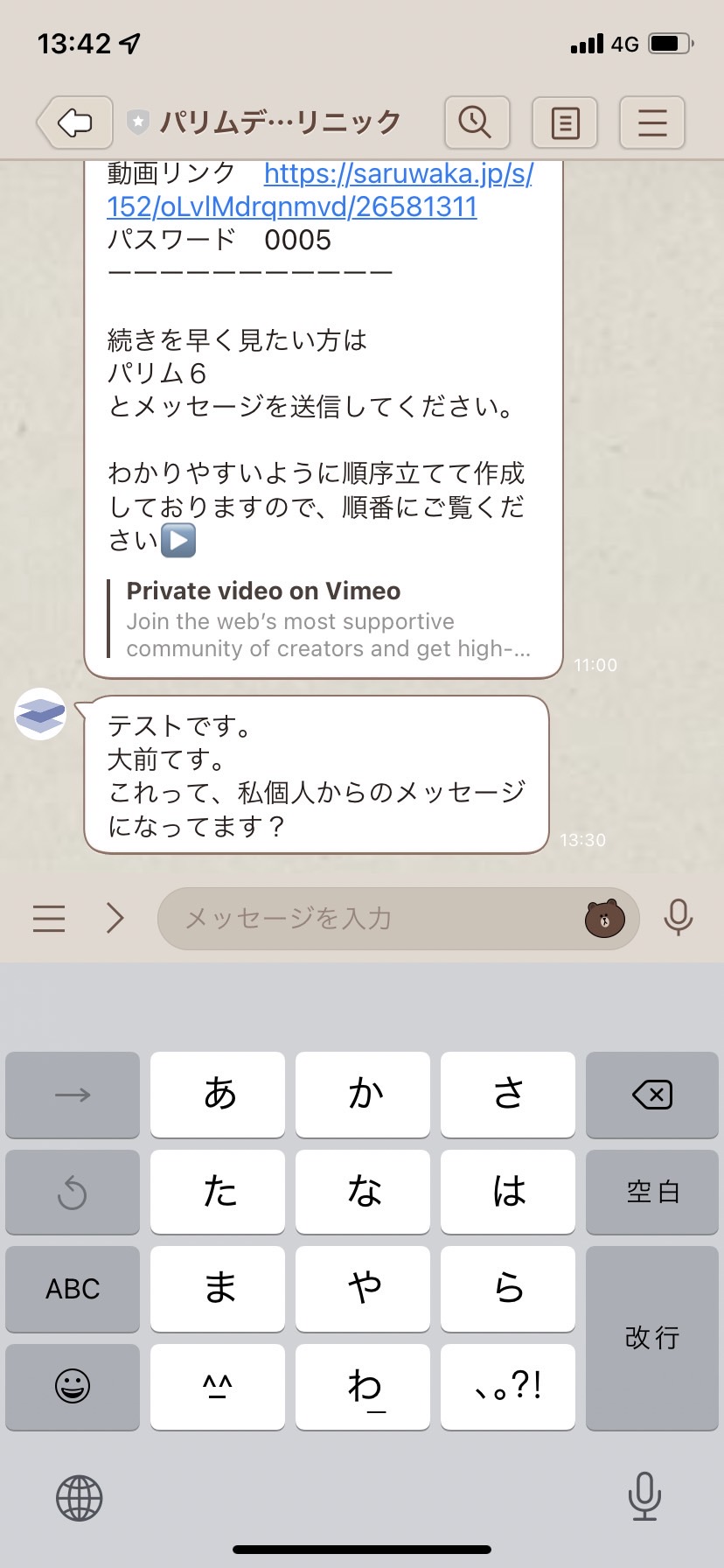Tap the 空白 space key

tap(652, 1192)
